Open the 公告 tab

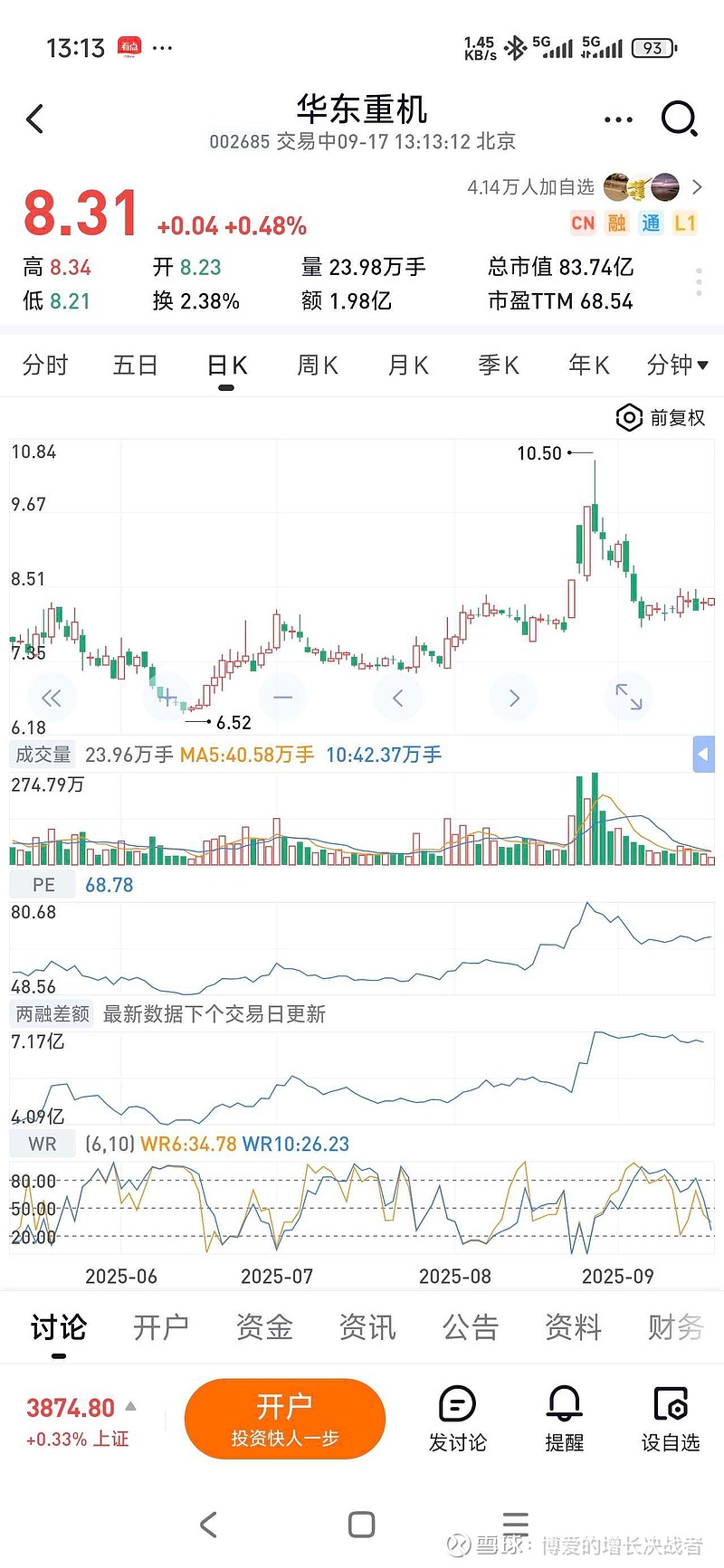coord(471,1327)
